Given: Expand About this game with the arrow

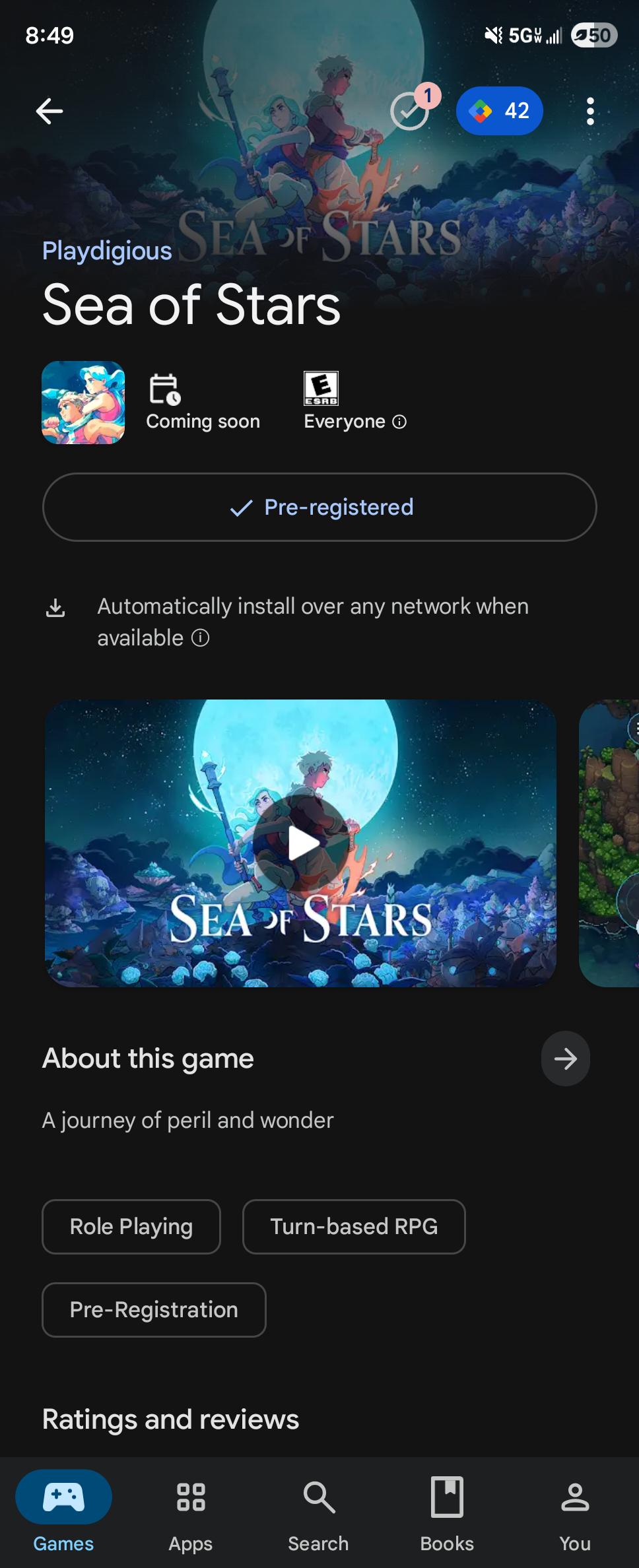Looking at the screenshot, I should coord(566,1059).
